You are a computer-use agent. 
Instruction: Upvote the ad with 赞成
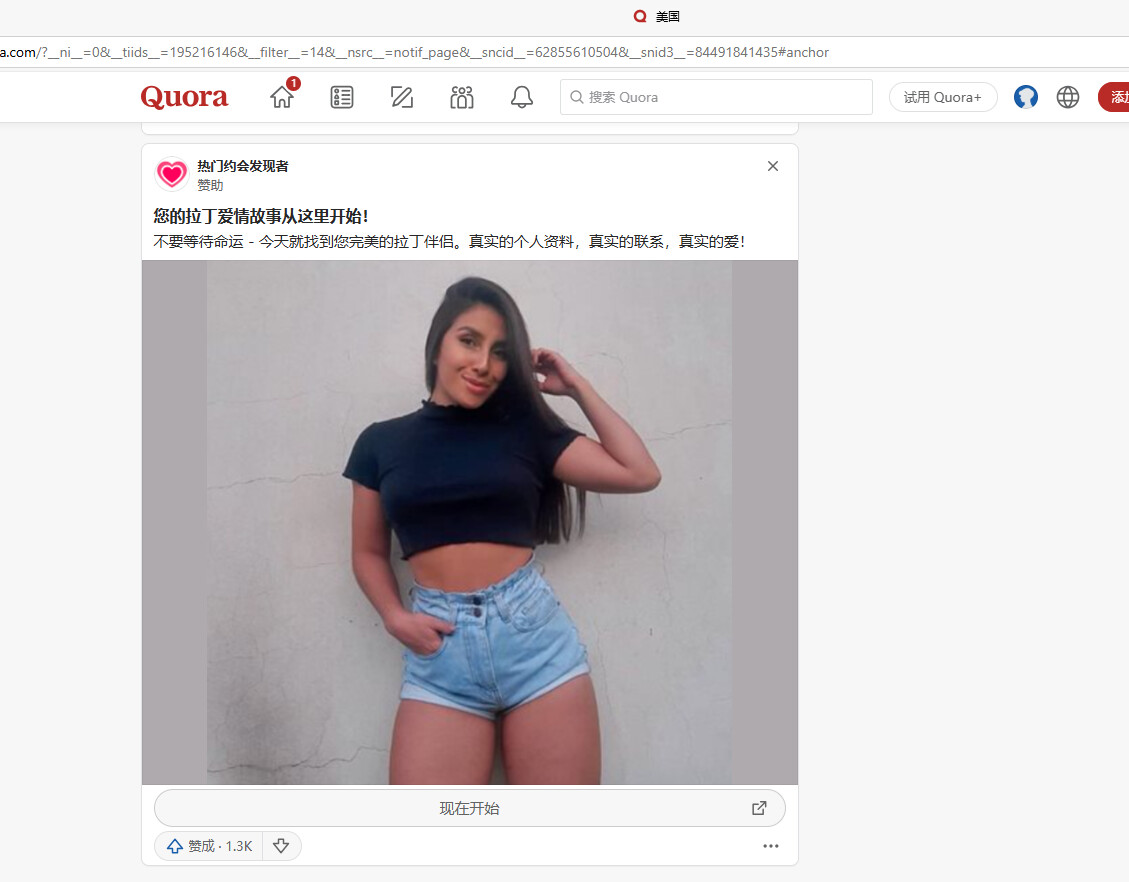(x=209, y=846)
